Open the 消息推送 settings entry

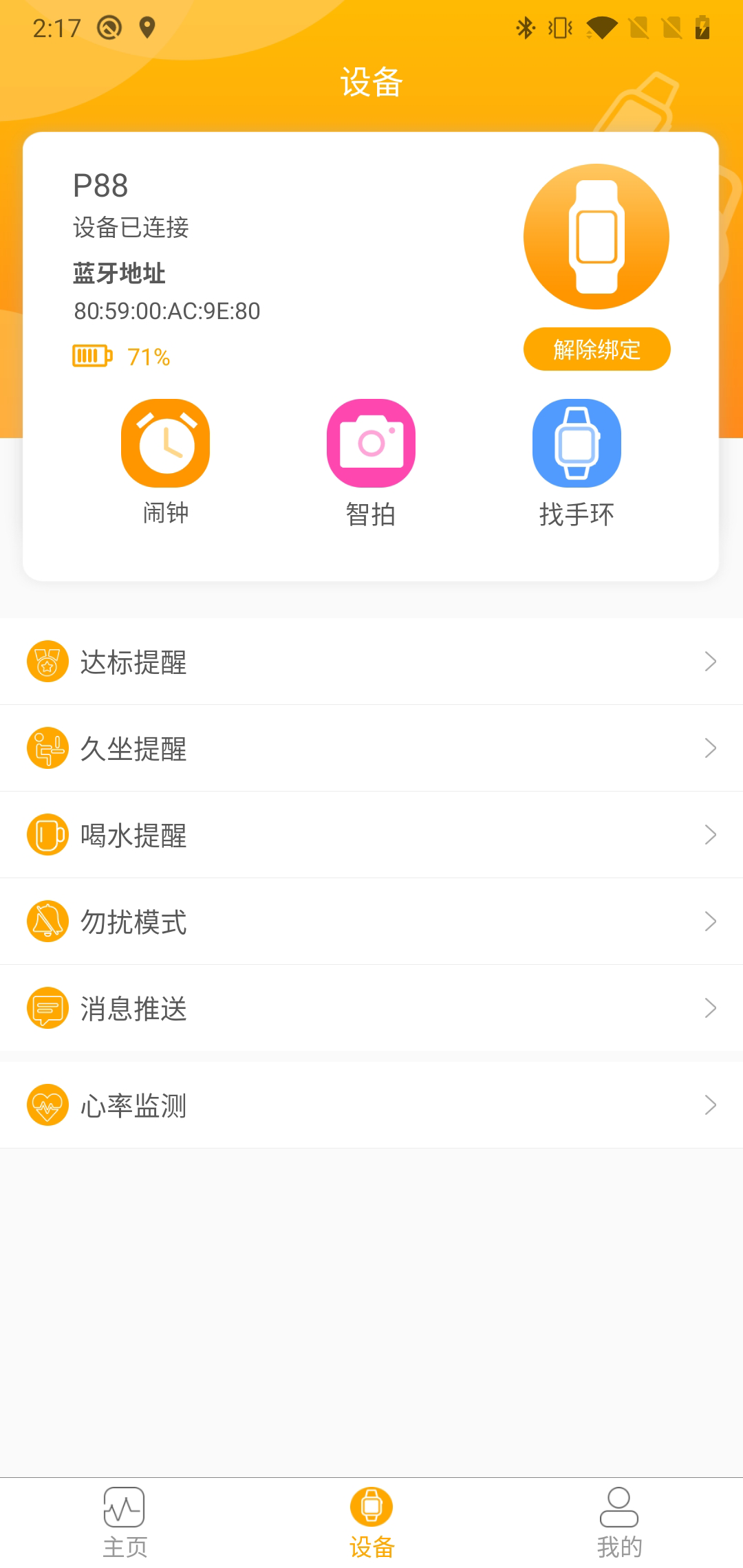[x=371, y=1008]
